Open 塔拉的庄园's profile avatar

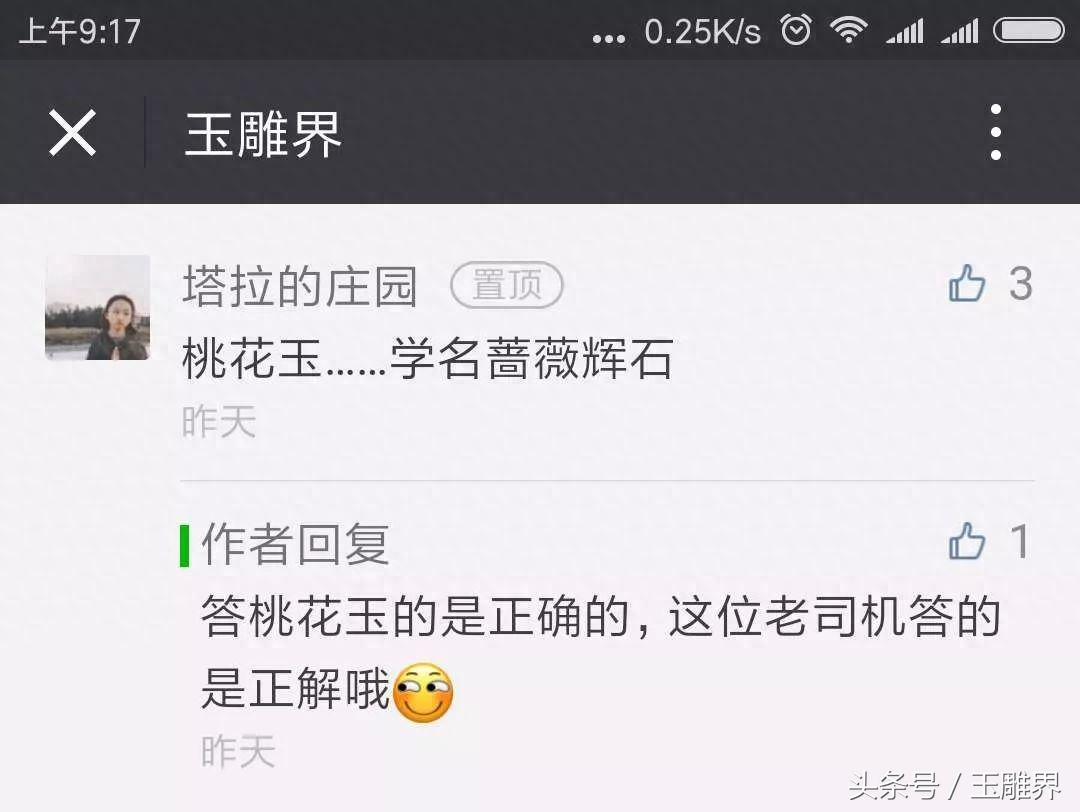tap(97, 307)
